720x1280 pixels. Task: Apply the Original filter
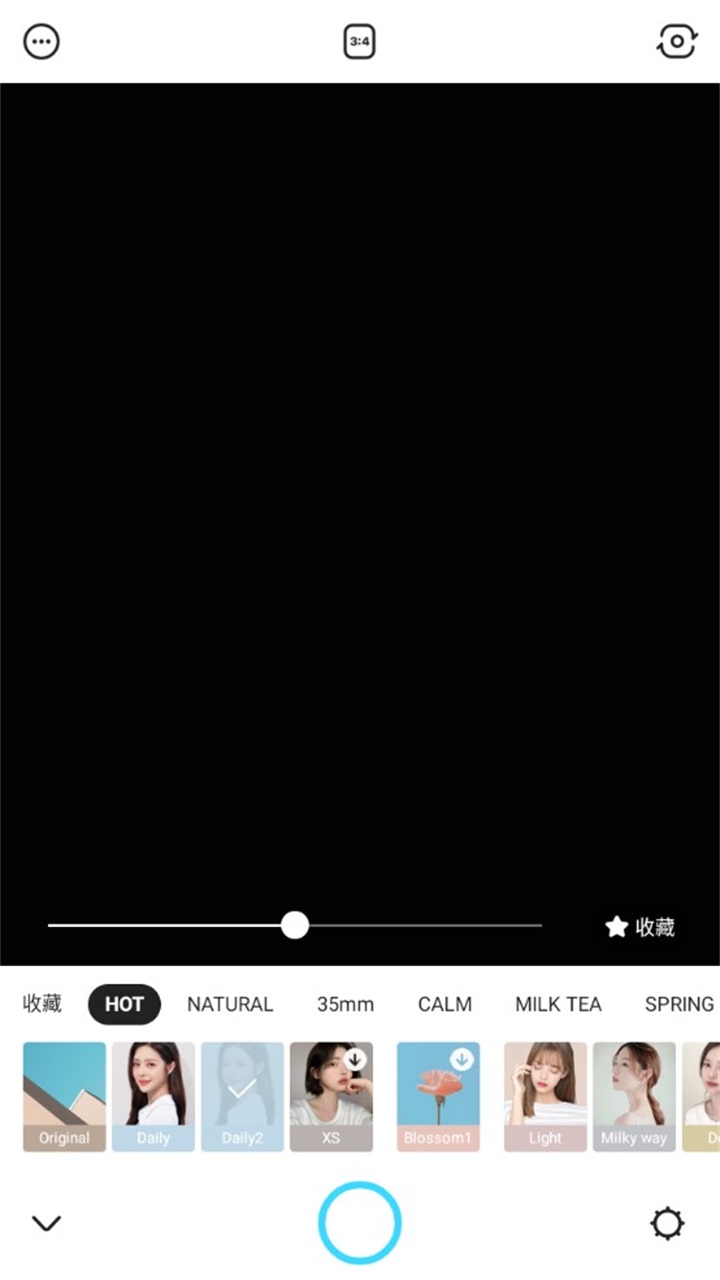coord(64,1096)
